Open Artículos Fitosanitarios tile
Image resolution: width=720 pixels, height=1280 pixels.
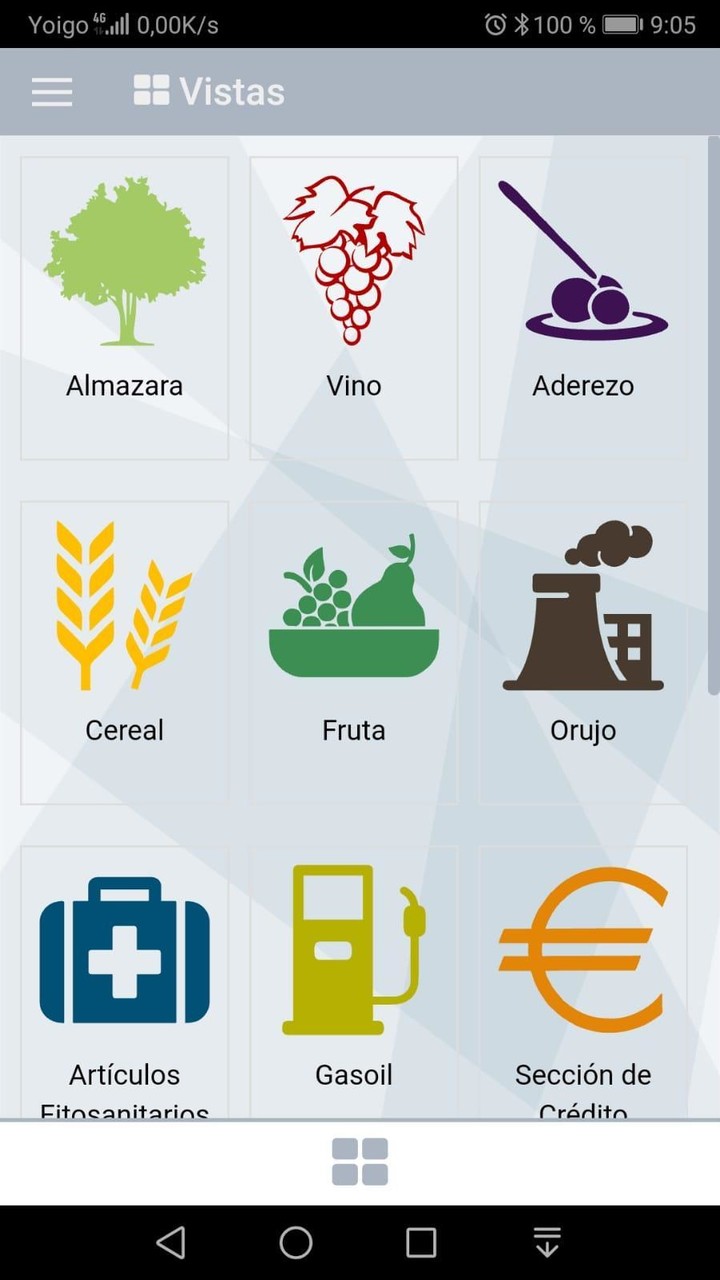[x=125, y=980]
